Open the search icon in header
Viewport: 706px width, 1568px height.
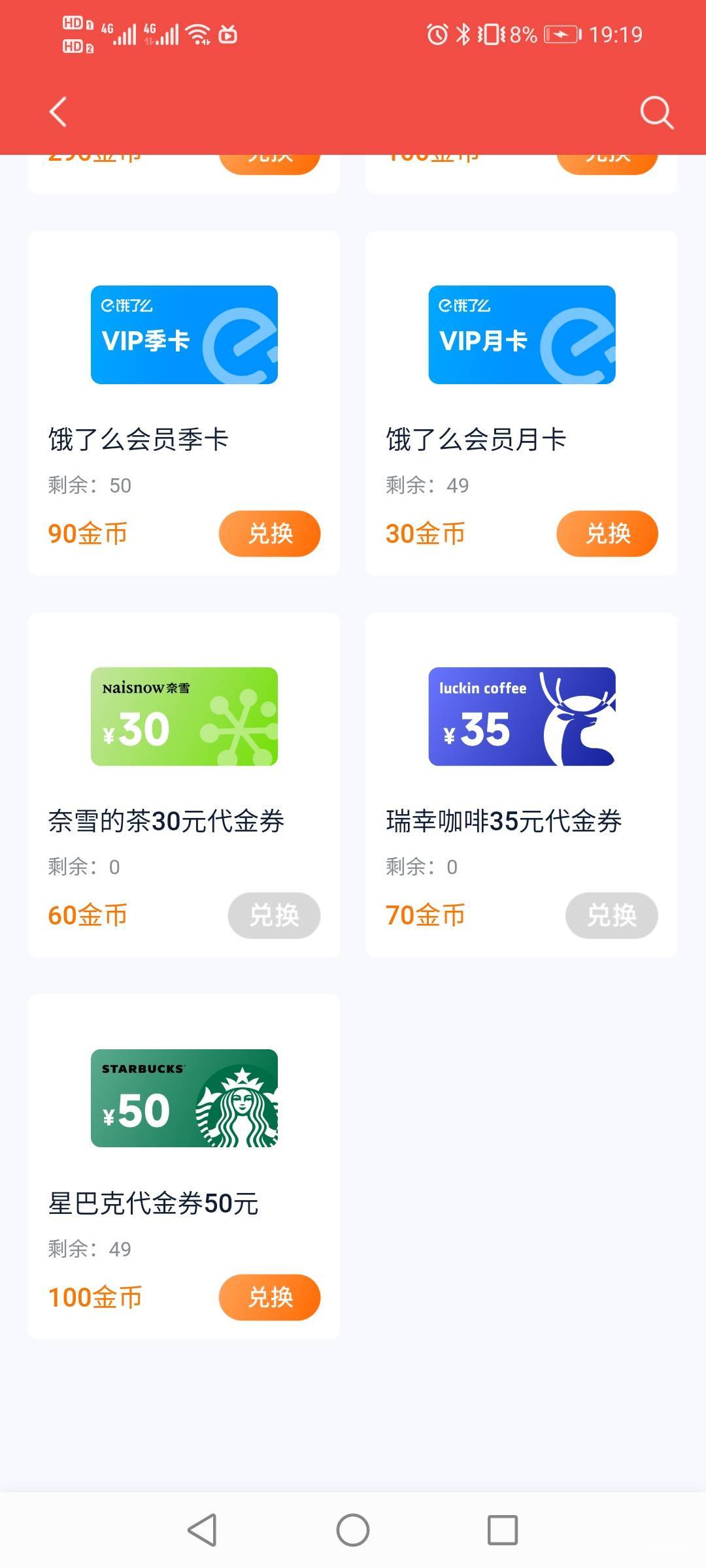(x=656, y=112)
